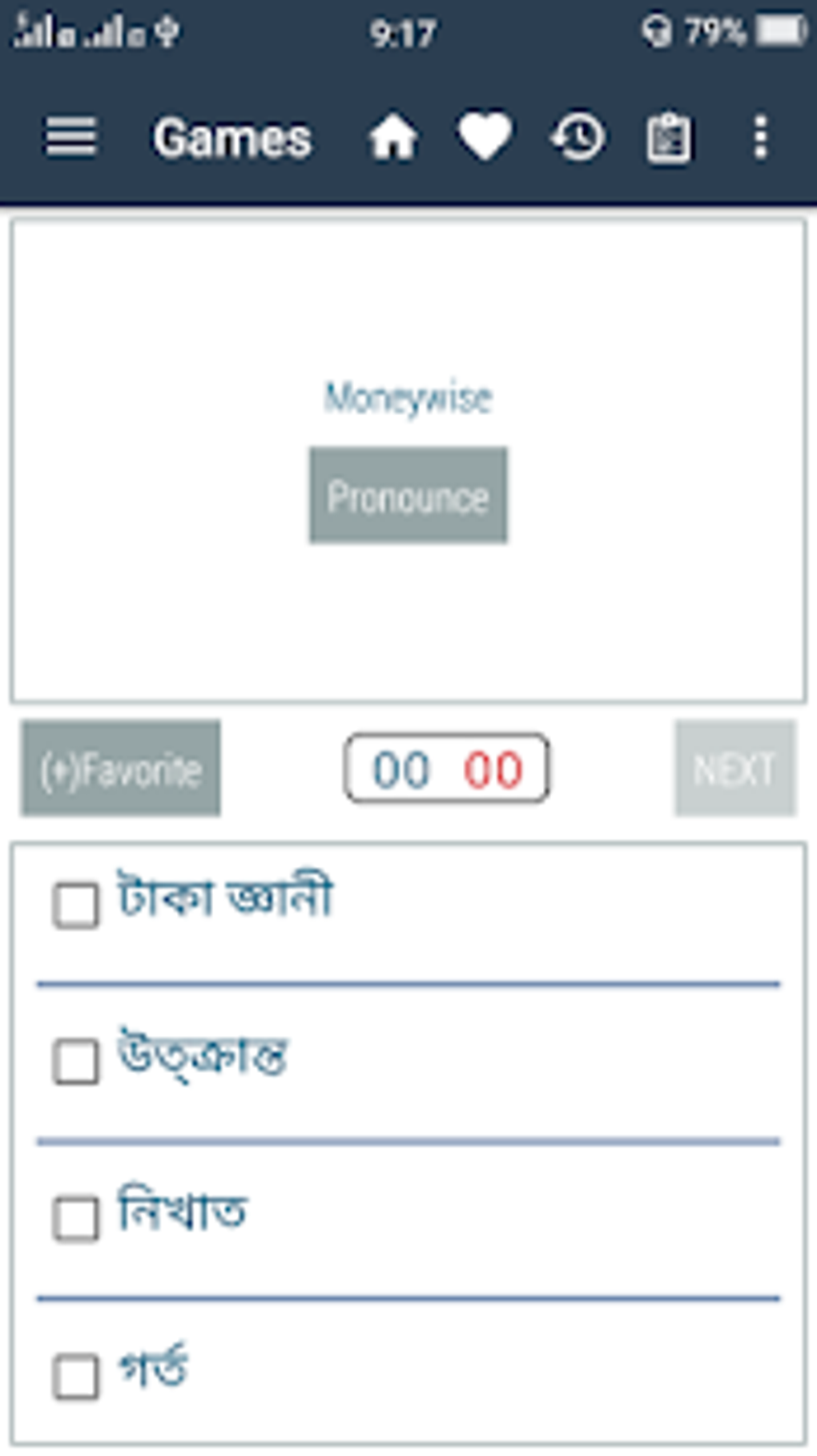Image resolution: width=817 pixels, height=1456 pixels.
Task: Go to the home screen icon
Action: click(x=392, y=137)
